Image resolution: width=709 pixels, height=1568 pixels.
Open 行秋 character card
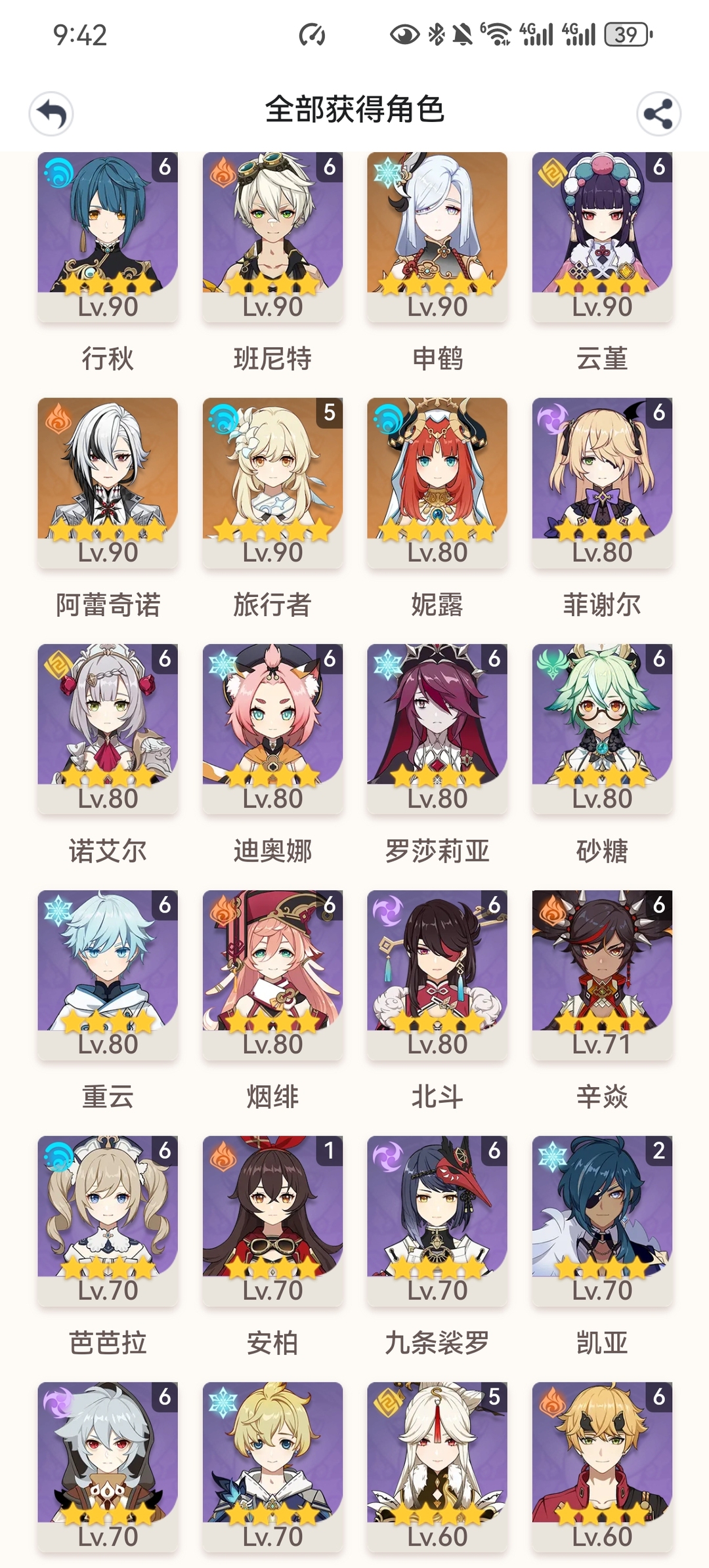pos(108,236)
